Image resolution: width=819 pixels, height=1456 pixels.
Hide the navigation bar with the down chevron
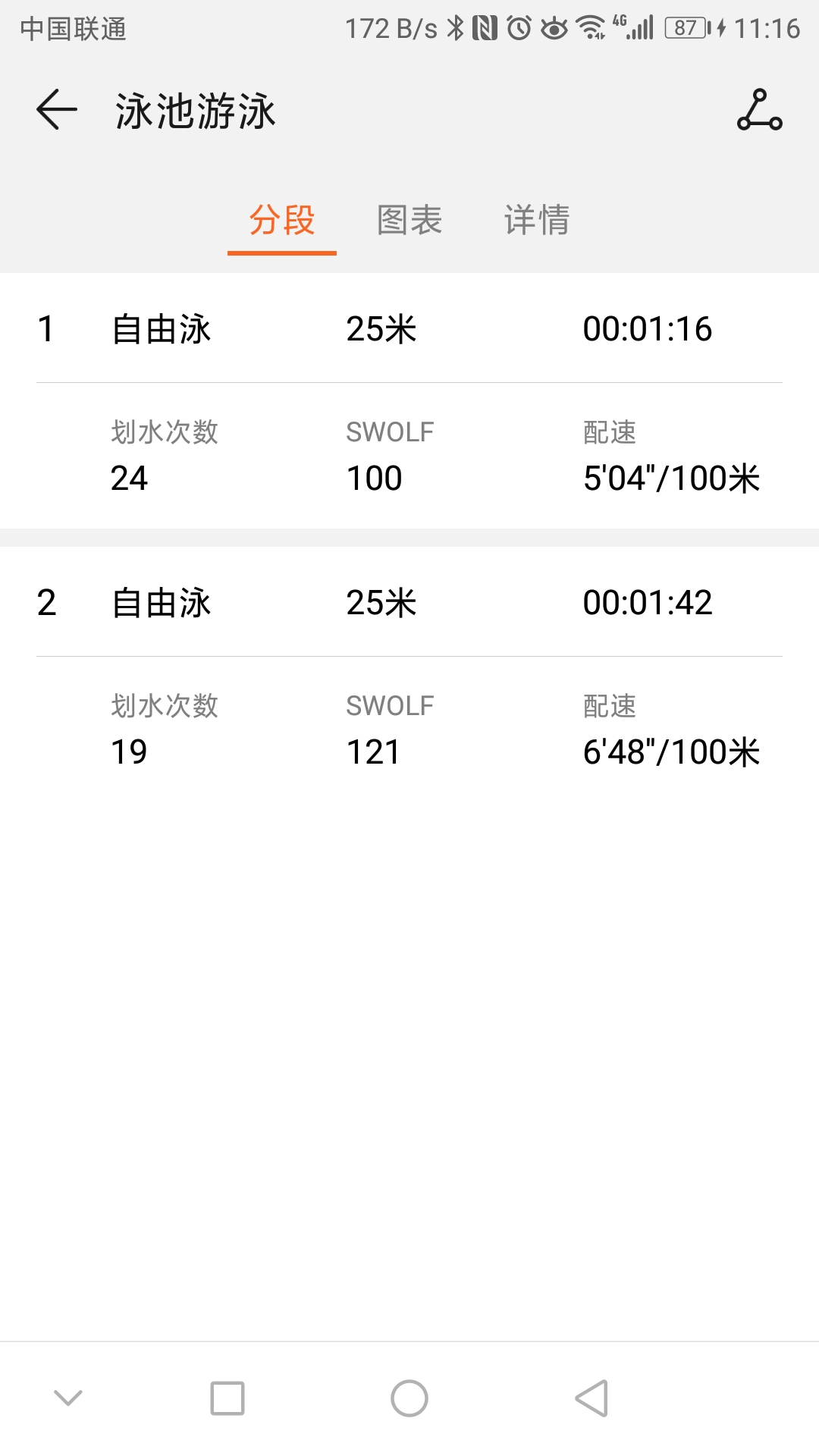click(68, 1398)
